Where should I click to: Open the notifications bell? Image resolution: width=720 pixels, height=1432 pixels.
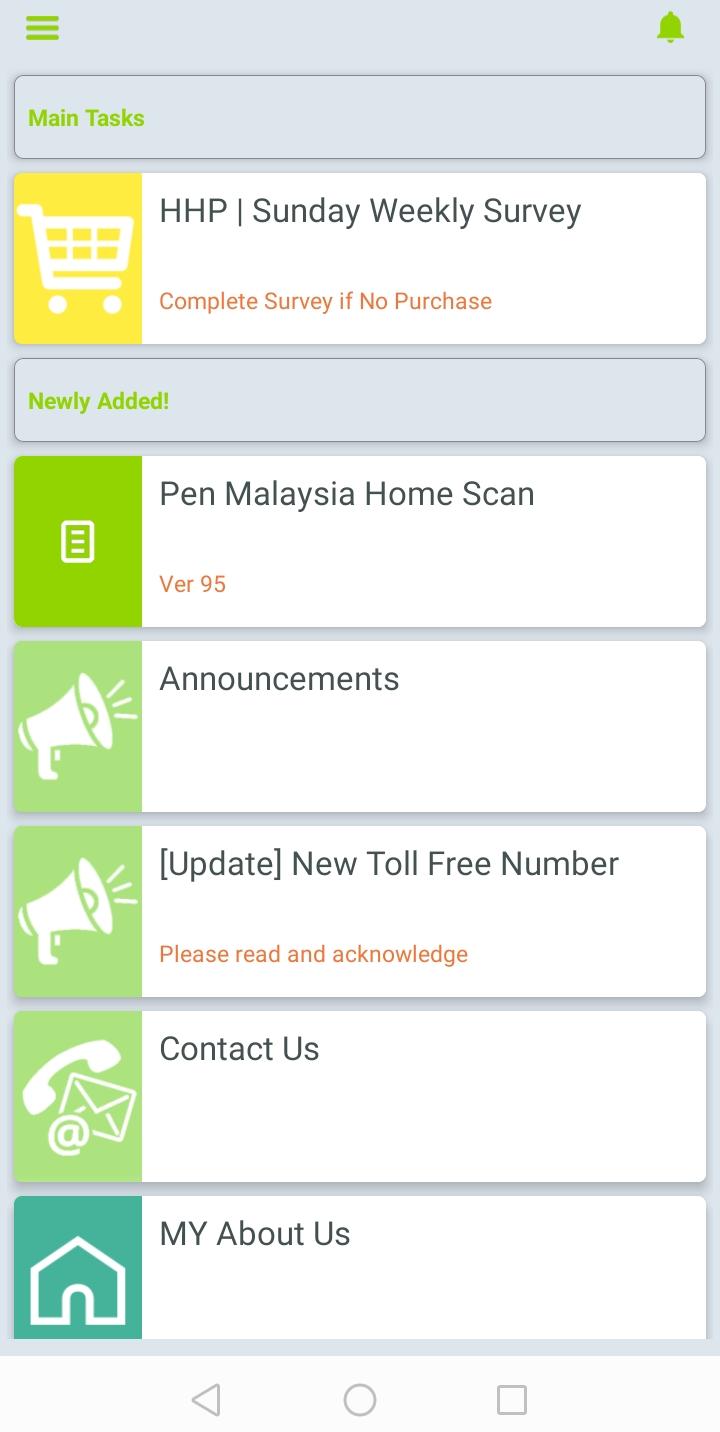click(670, 28)
